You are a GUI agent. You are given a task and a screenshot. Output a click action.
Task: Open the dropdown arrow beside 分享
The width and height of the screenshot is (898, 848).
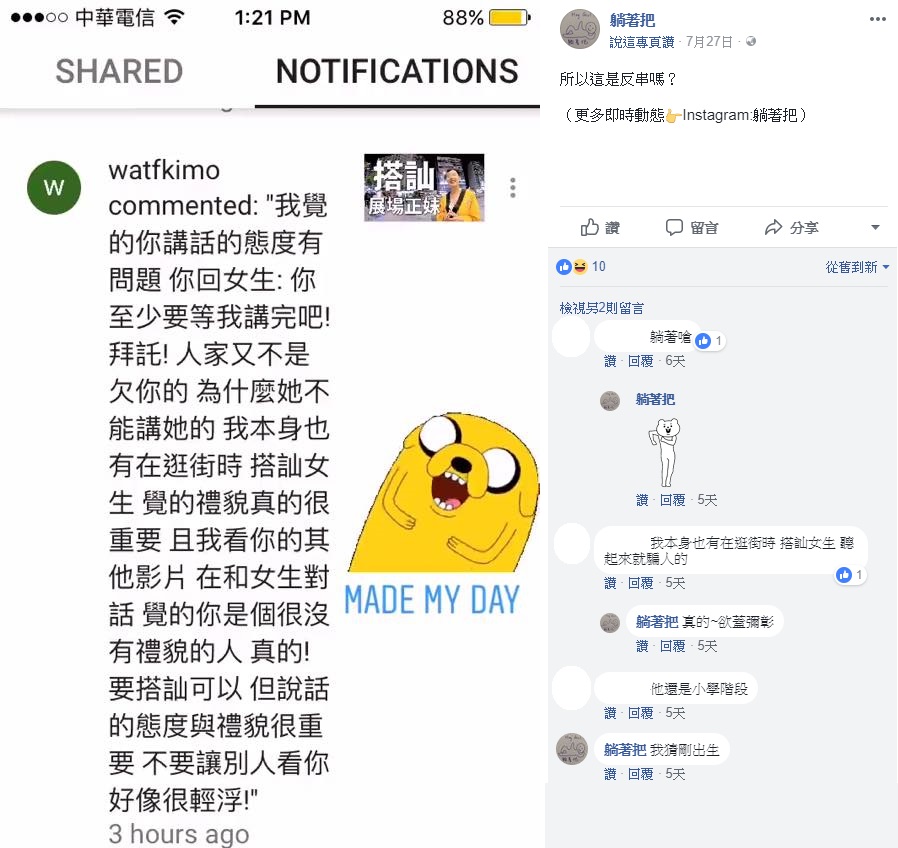coord(876,228)
